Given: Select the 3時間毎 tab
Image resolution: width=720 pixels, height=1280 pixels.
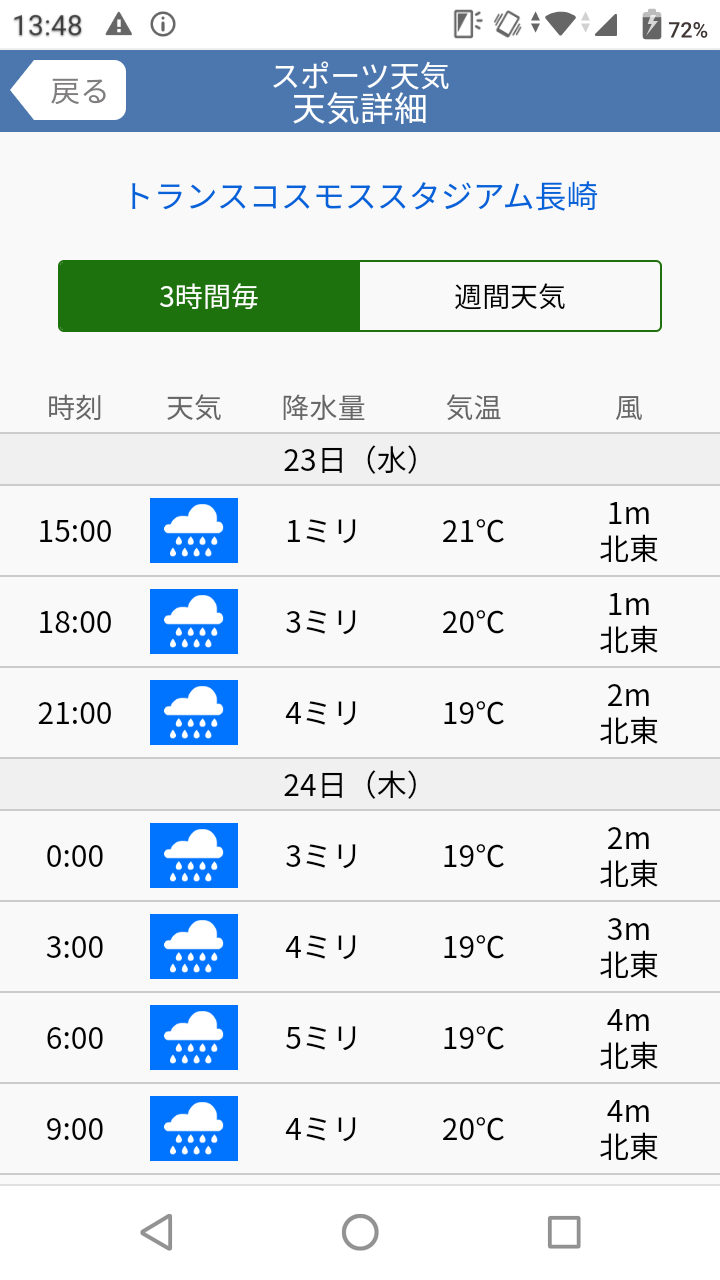Looking at the screenshot, I should 209,296.
